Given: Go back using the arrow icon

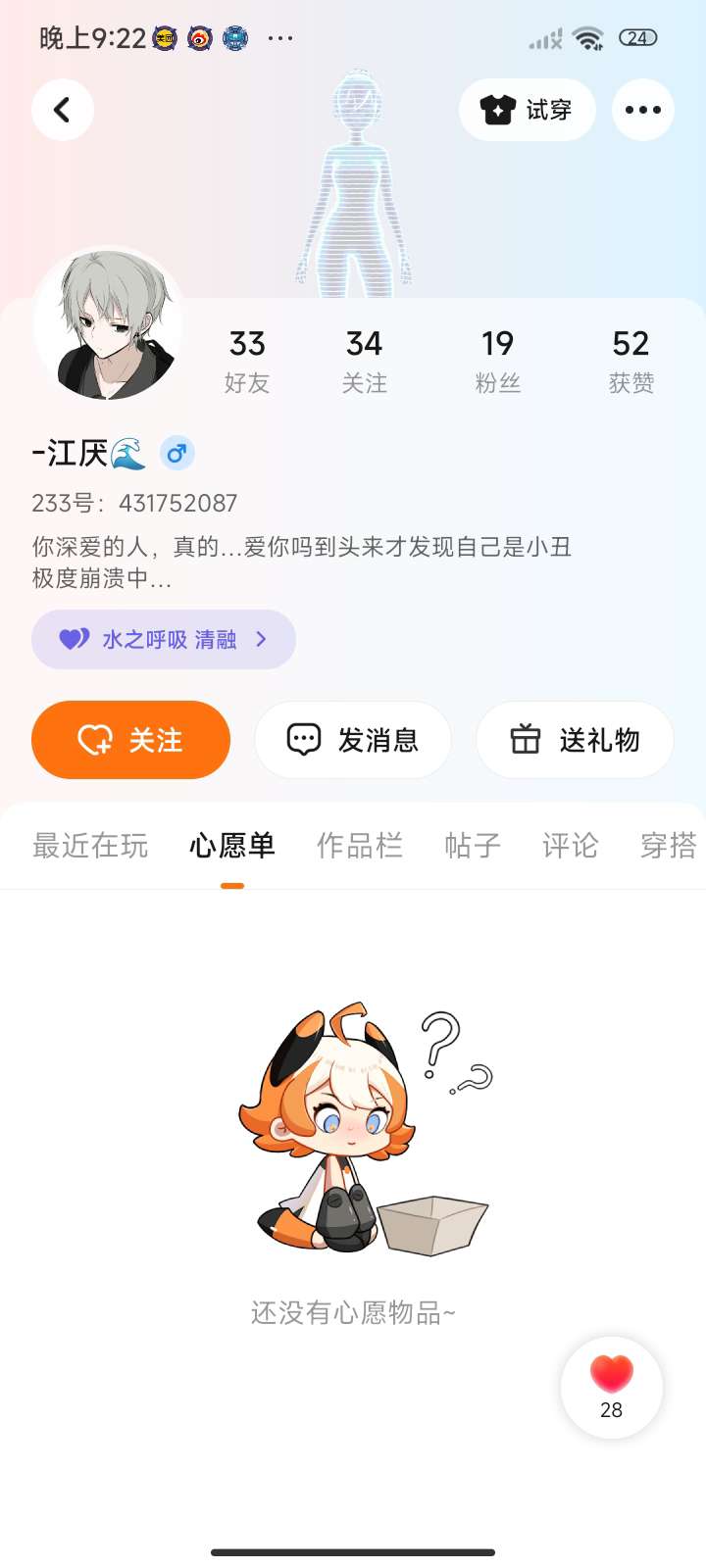Looking at the screenshot, I should tap(63, 110).
